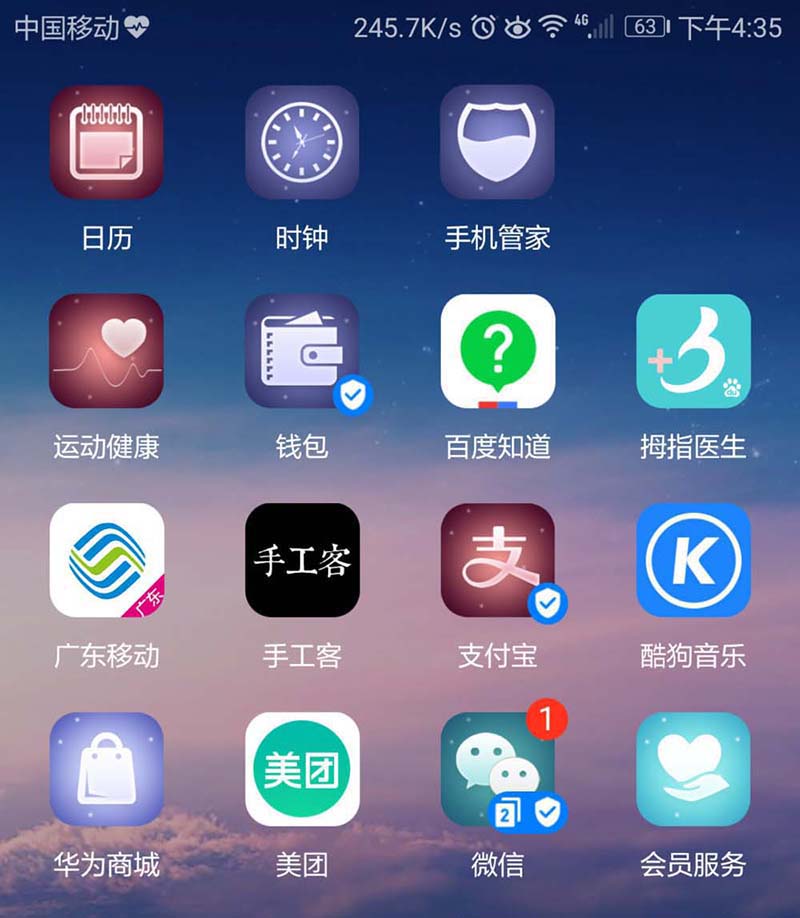Viewport: 800px width, 918px height.
Task: Open 支付宝 Alipay
Action: (497, 560)
